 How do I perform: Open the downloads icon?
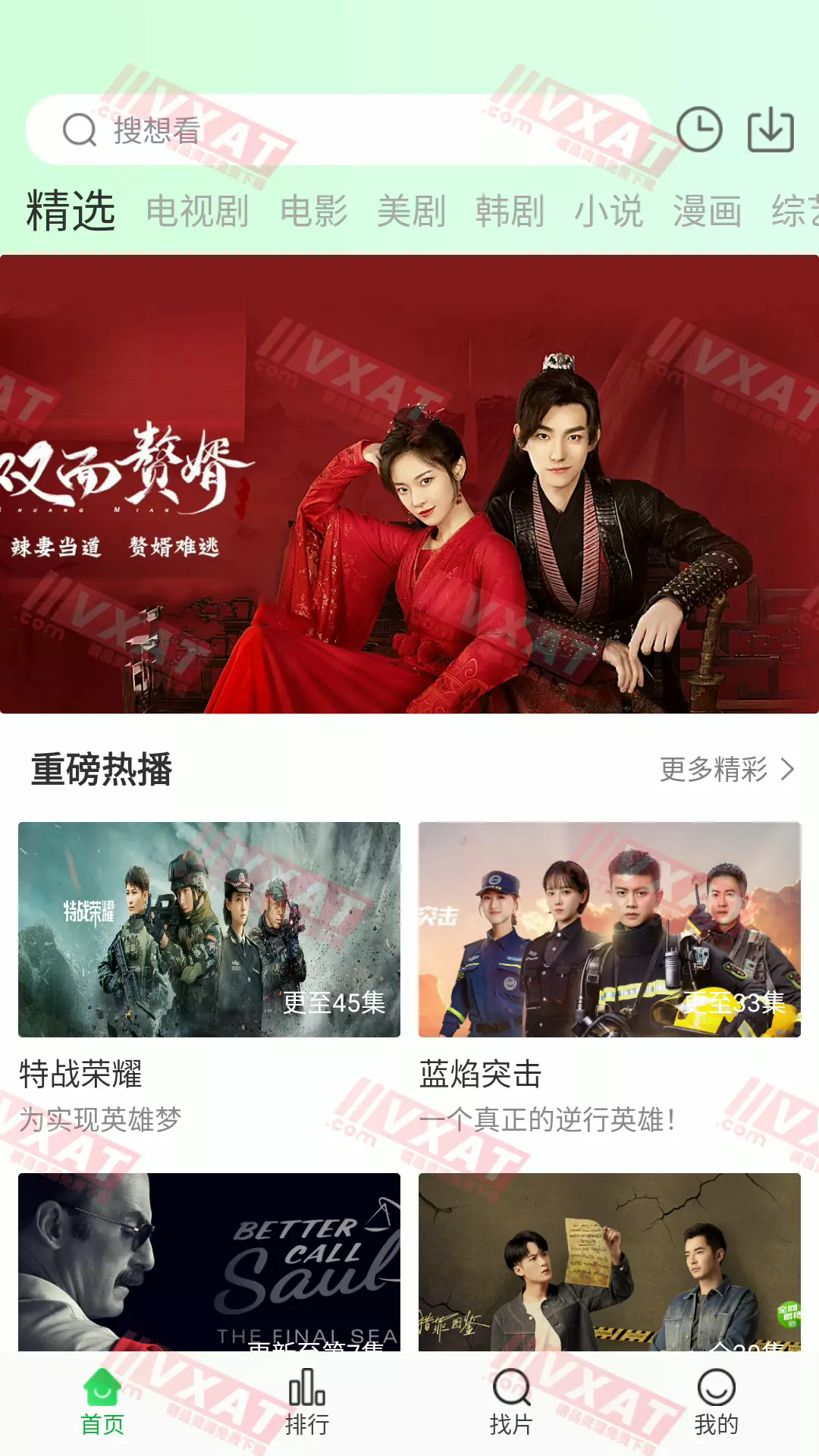click(770, 130)
